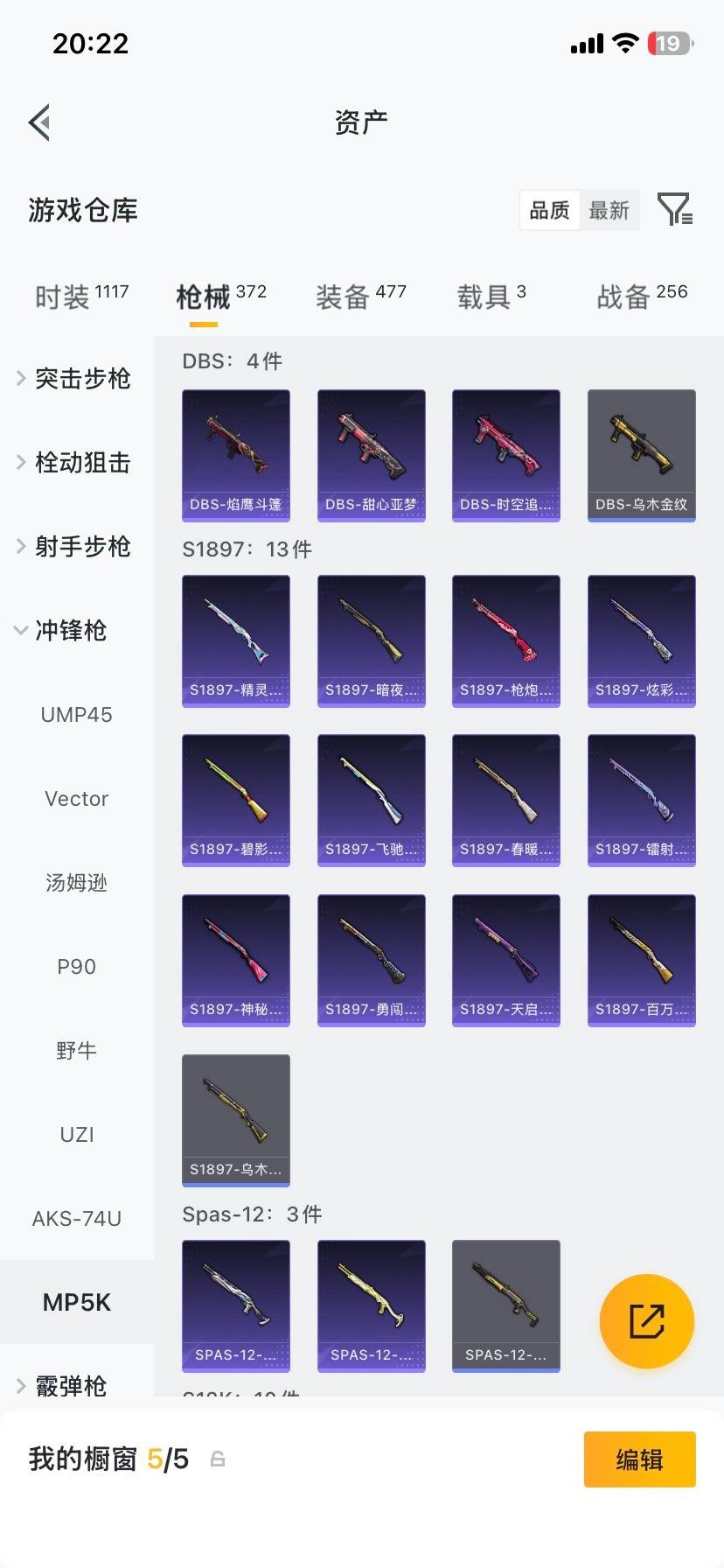This screenshot has height=1568, width=724.
Task: Open the 战备 256 tab
Action: (x=641, y=295)
